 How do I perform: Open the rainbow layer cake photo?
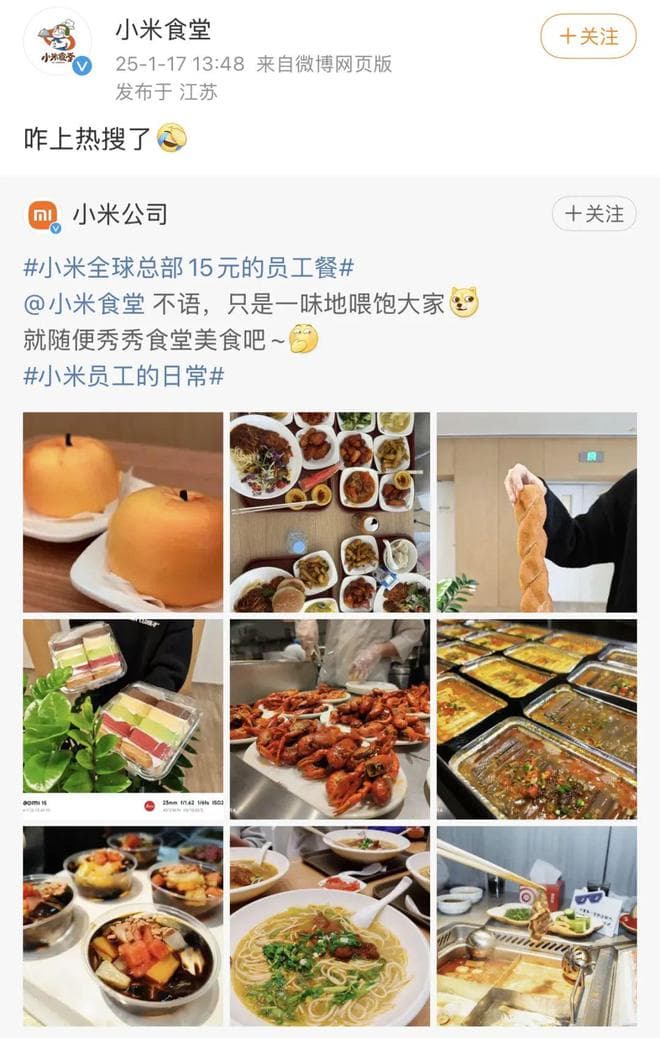tap(123, 719)
